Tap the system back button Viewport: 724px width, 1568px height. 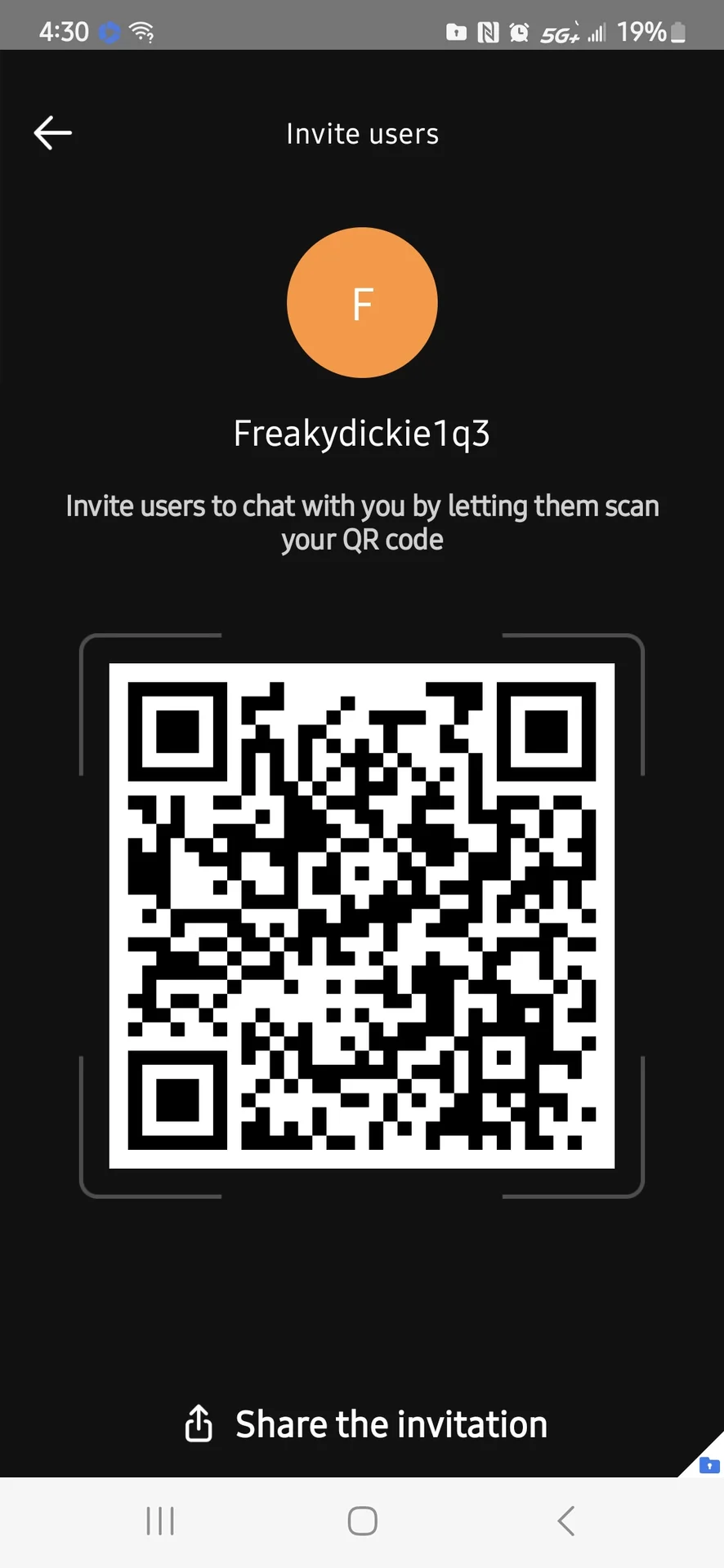pyautogui.click(x=565, y=1521)
